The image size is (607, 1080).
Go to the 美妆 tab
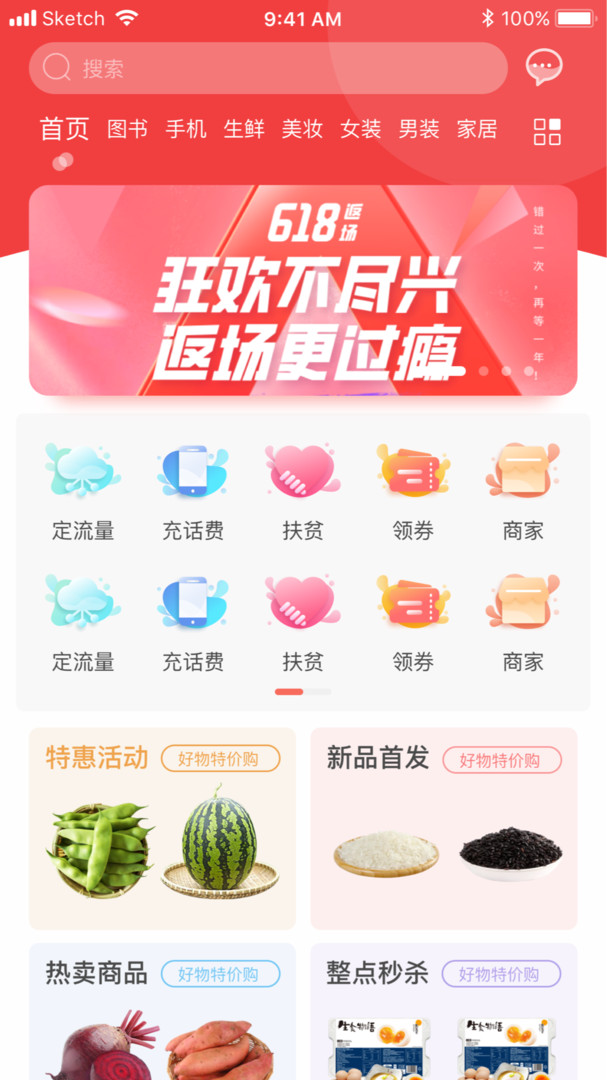click(302, 129)
